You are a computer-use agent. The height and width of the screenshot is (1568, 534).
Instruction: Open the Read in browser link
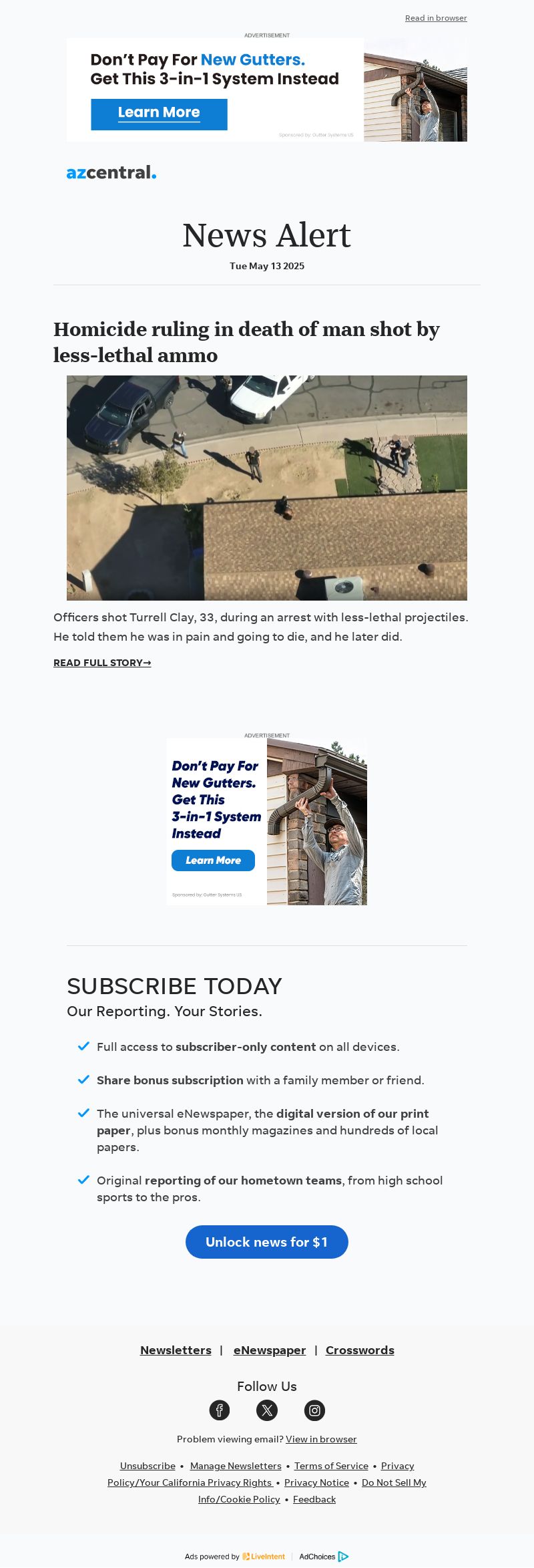point(436,18)
